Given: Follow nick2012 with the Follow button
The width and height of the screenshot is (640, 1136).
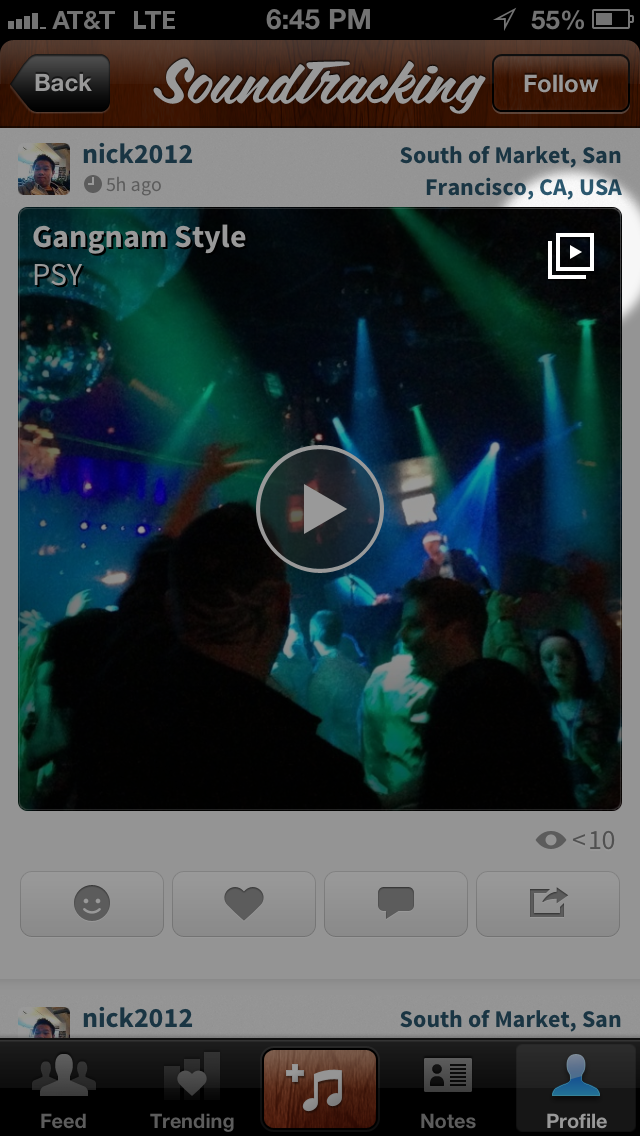Looking at the screenshot, I should [x=560, y=84].
